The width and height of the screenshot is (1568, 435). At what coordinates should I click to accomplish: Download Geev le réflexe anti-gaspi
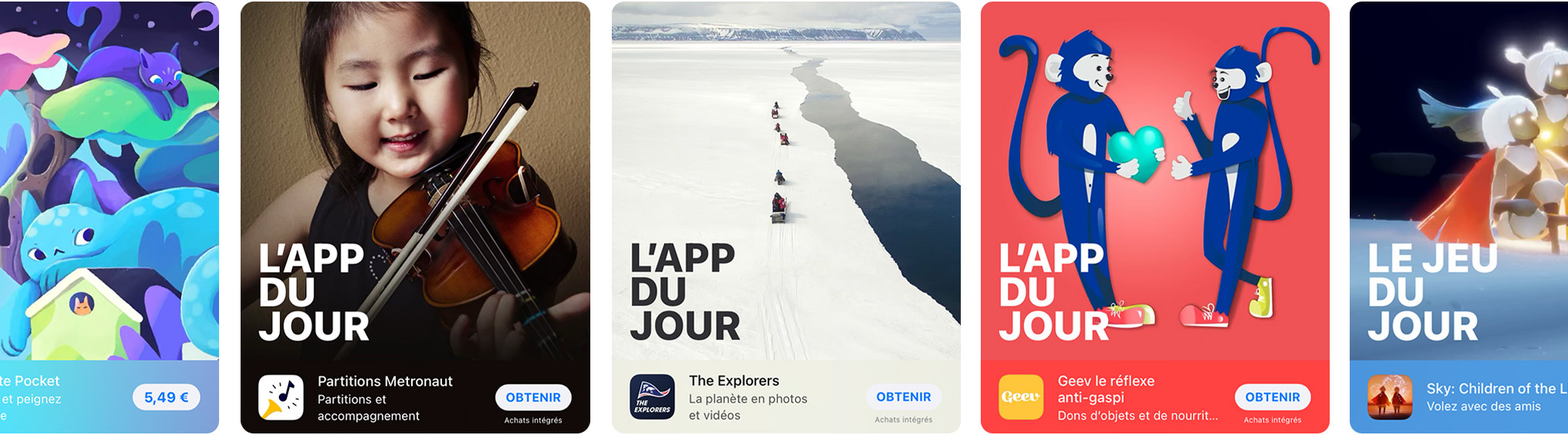(x=1272, y=397)
